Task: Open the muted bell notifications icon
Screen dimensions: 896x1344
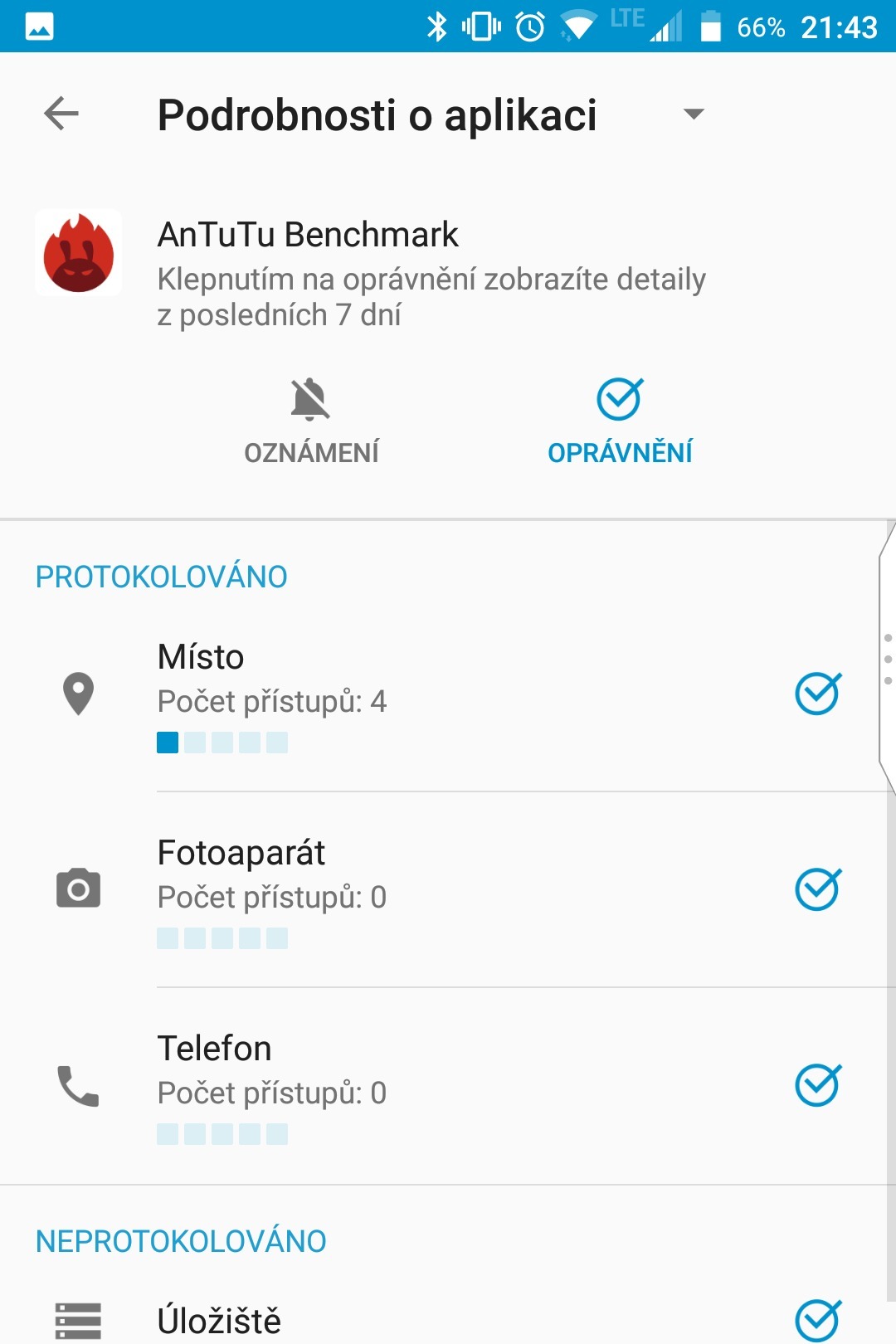Action: coord(311,398)
